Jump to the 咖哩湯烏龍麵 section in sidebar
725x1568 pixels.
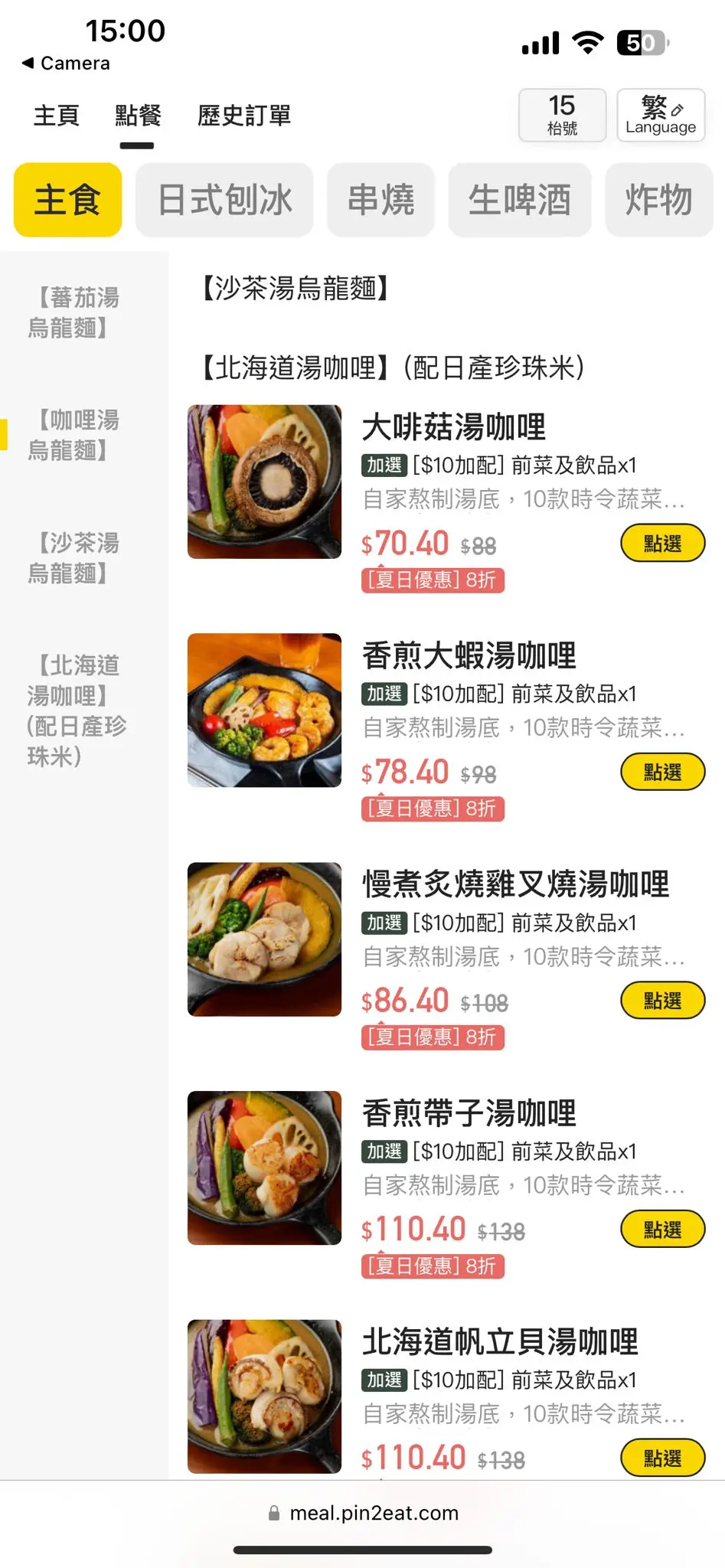[x=74, y=435]
